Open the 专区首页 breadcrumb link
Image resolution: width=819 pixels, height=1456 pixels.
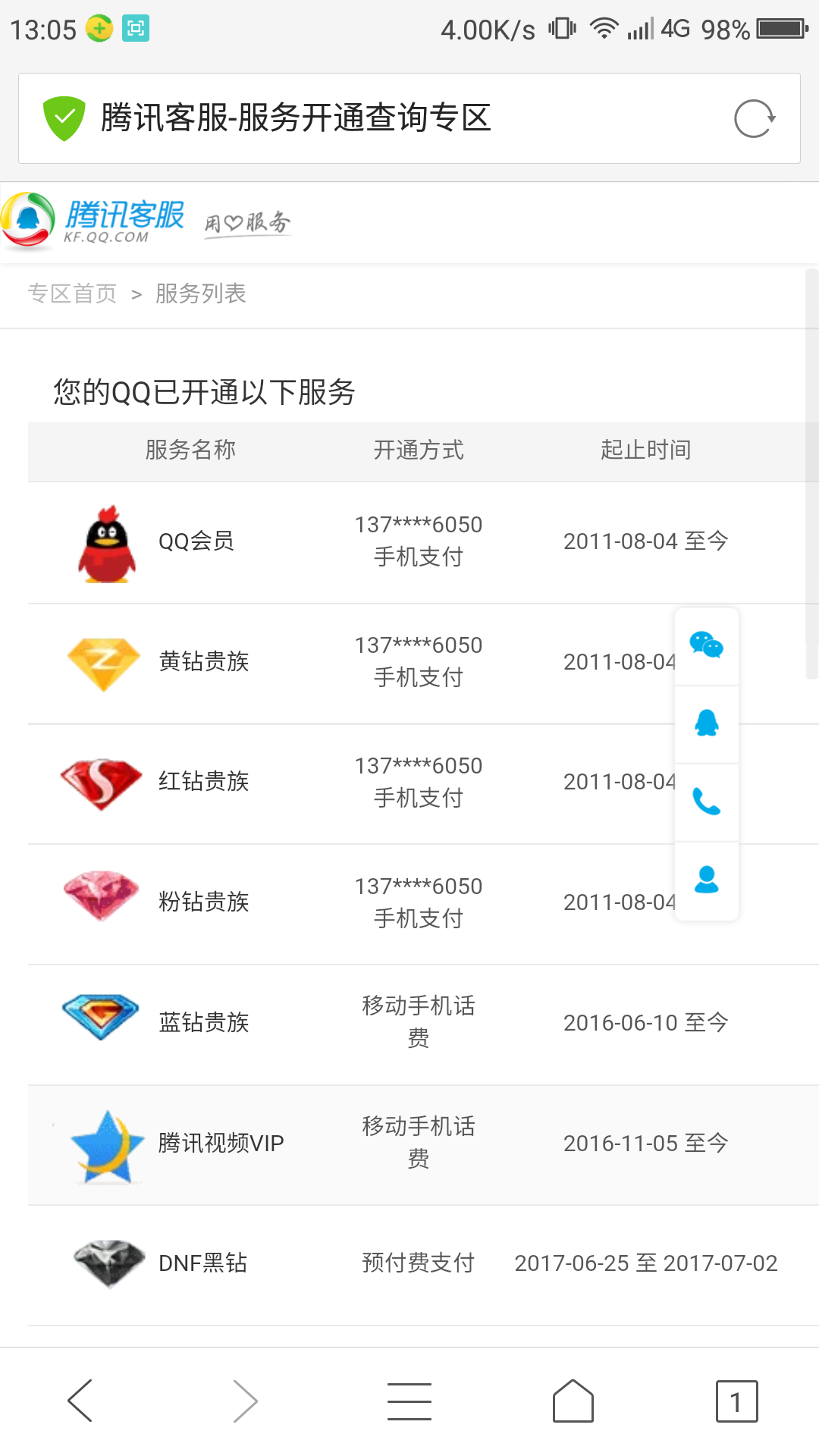(72, 293)
